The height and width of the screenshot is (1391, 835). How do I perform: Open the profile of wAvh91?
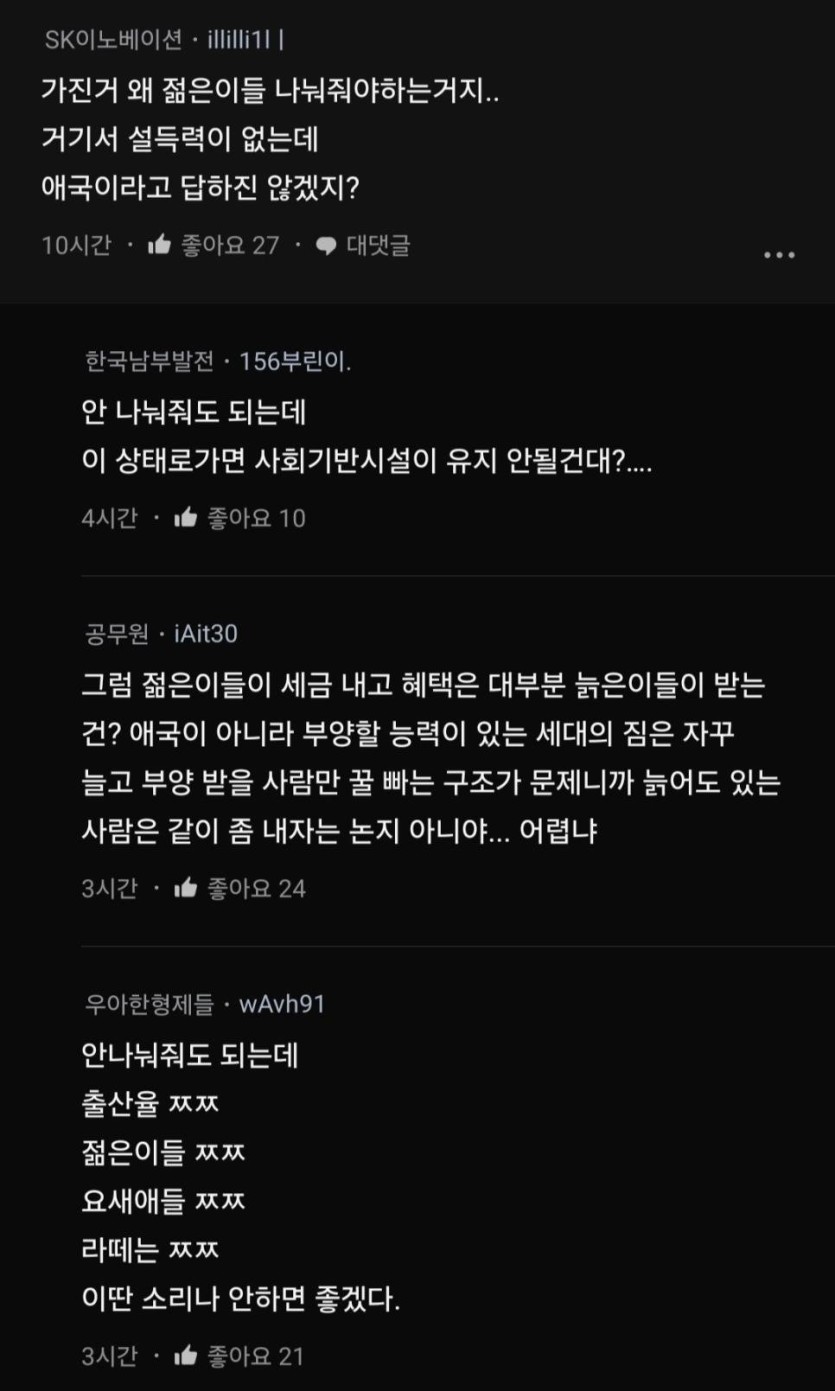tap(281, 1003)
